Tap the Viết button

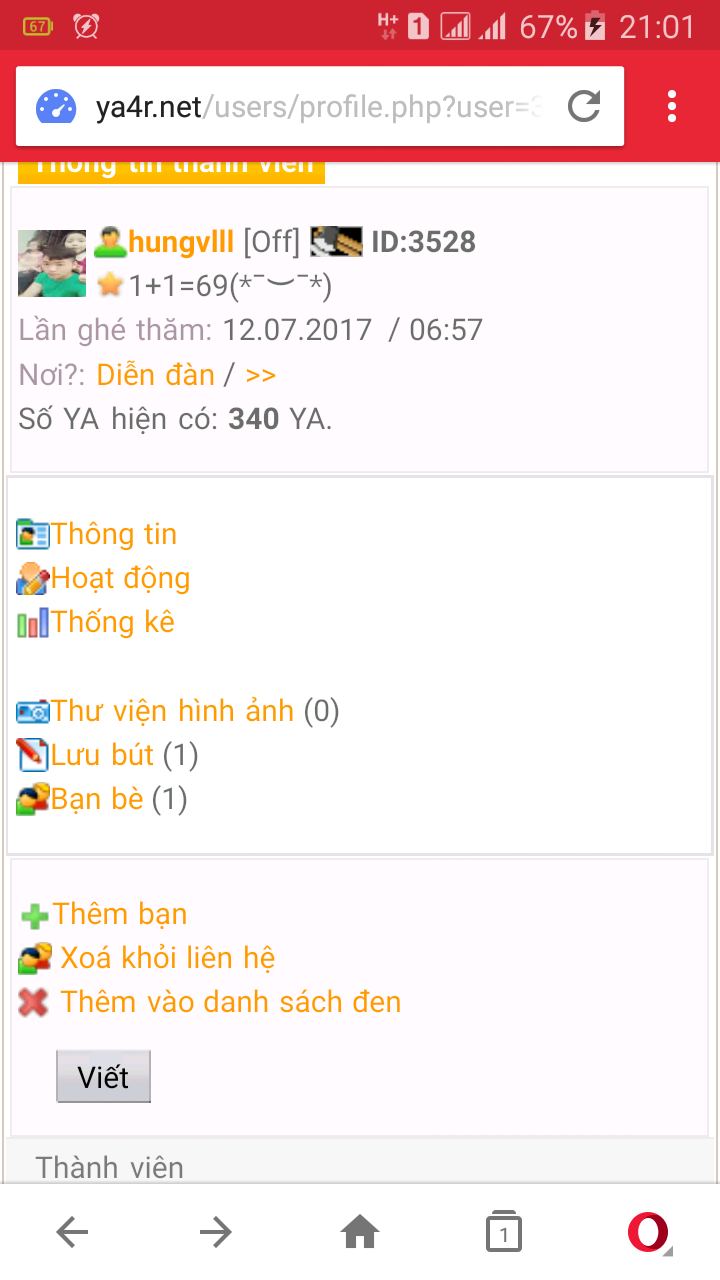click(103, 1077)
